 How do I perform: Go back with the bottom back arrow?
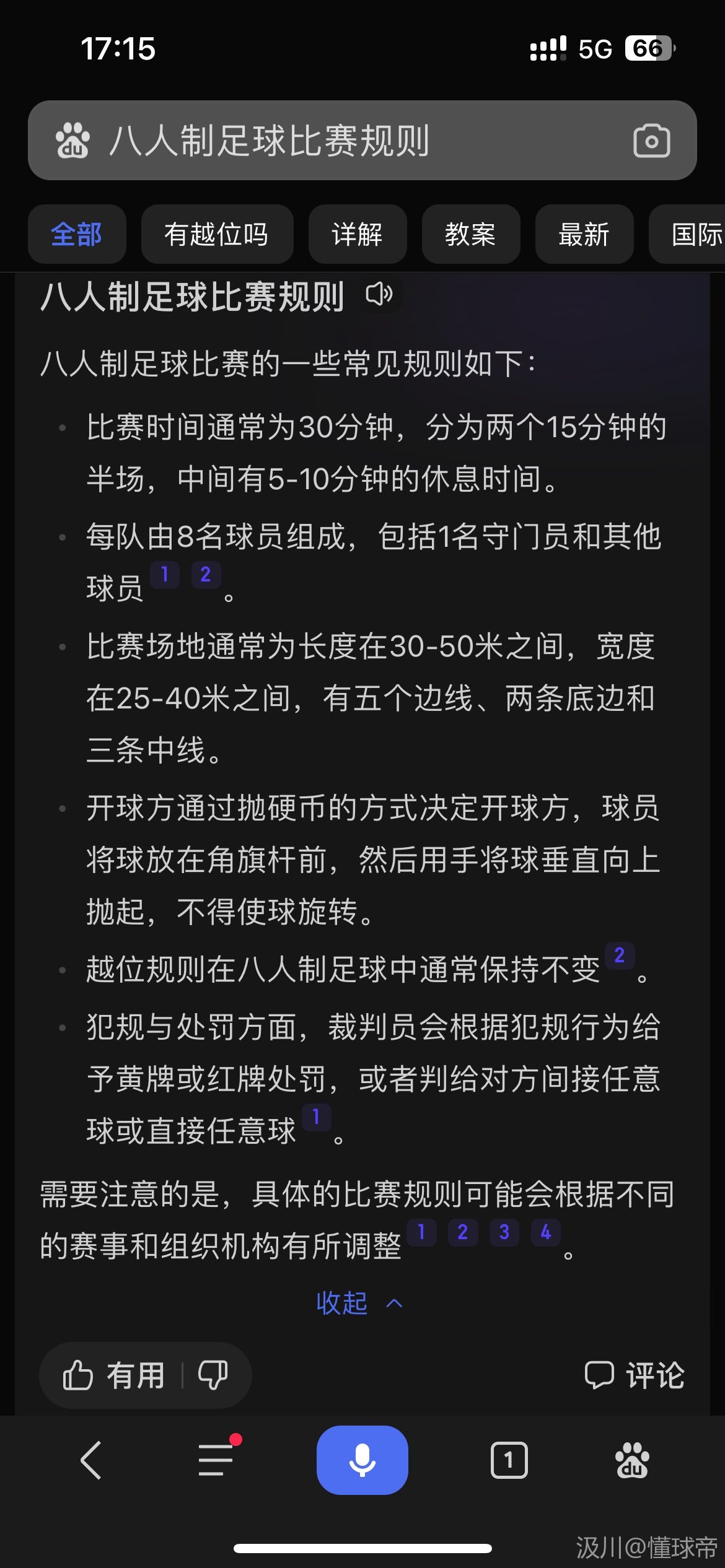click(x=91, y=1460)
